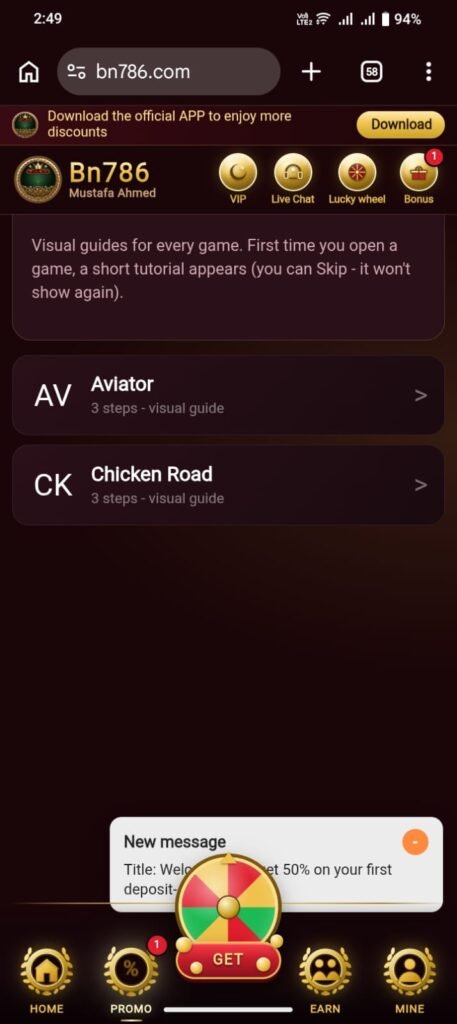This screenshot has height=1024, width=457.
Task: Open the browser home page
Action: click(x=28, y=72)
